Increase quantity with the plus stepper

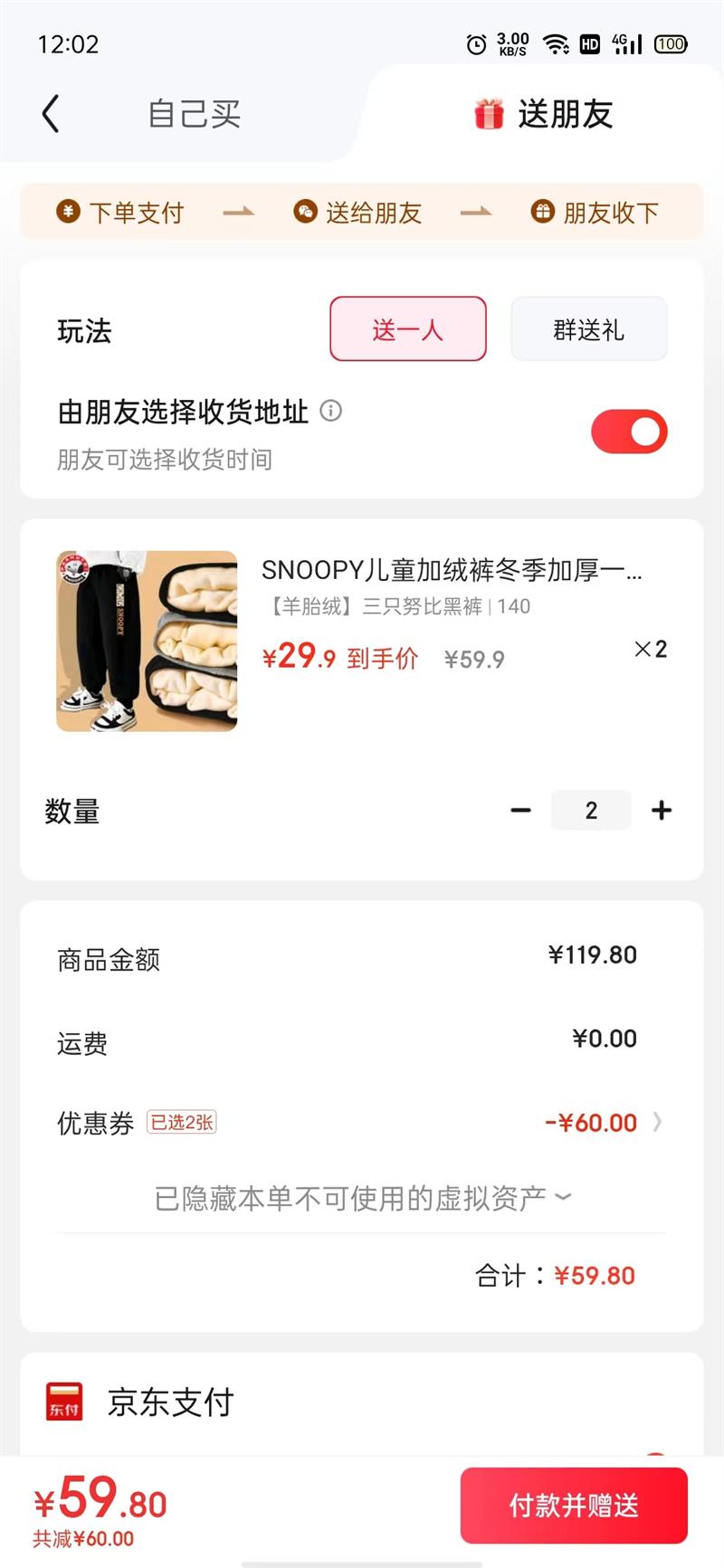point(661,810)
